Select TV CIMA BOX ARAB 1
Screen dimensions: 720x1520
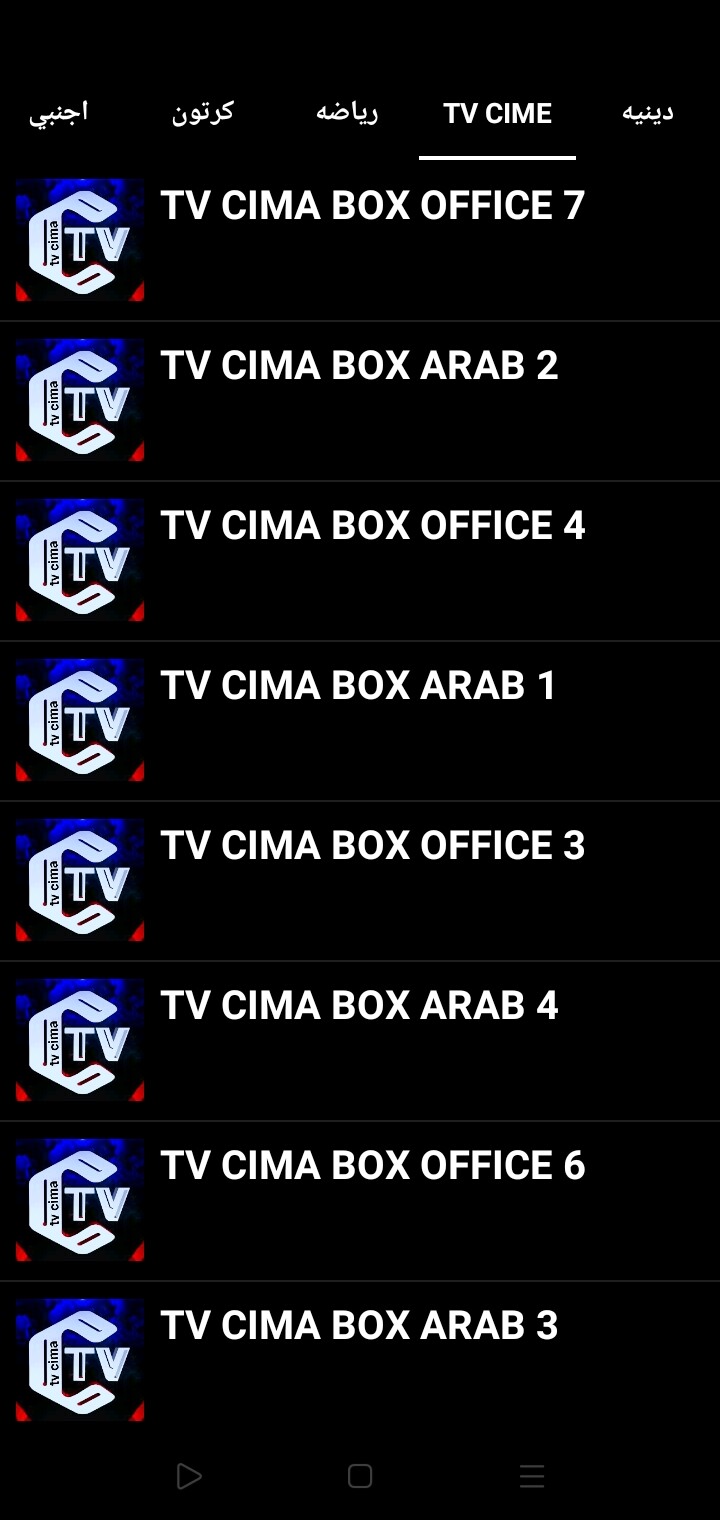[360, 721]
